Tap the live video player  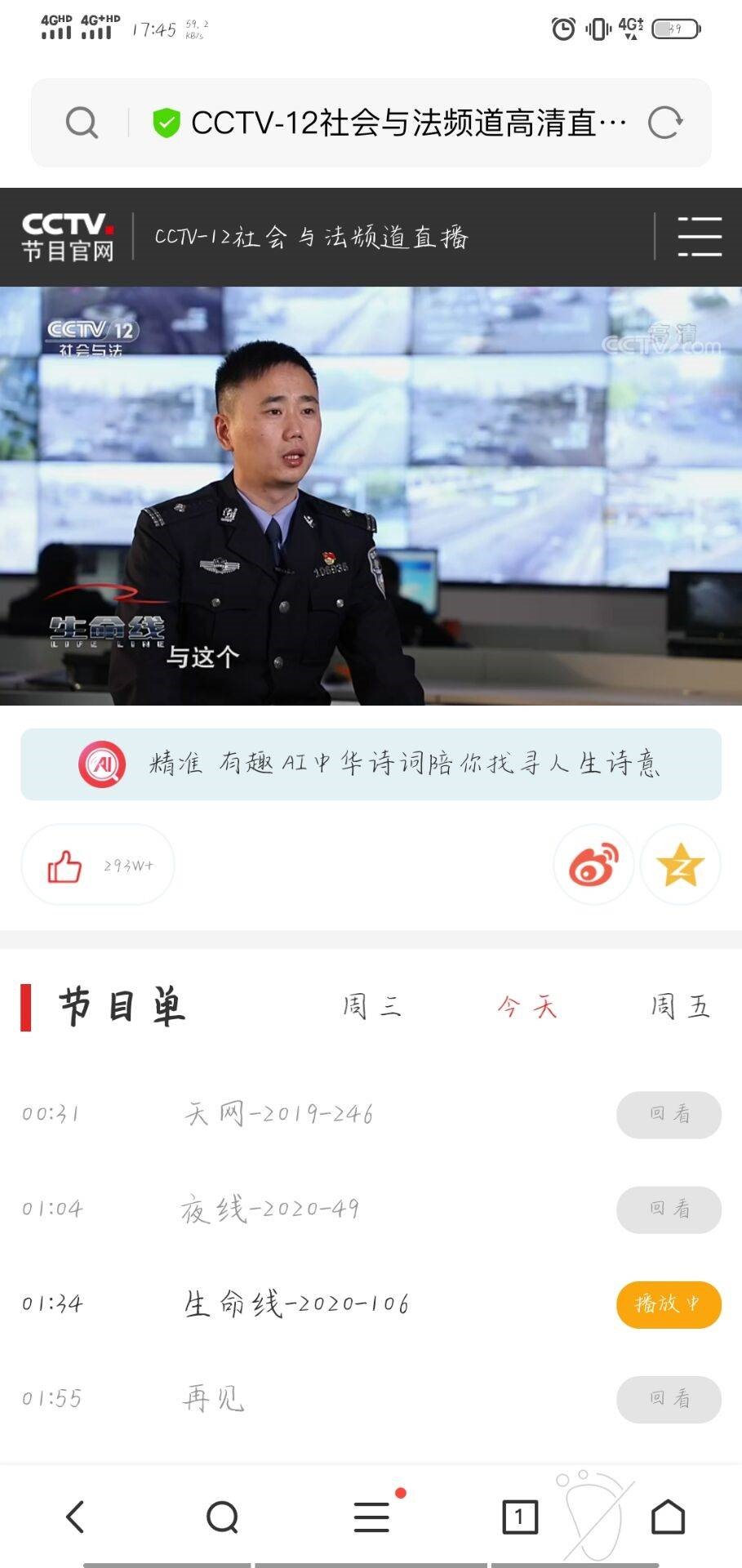coord(371,496)
